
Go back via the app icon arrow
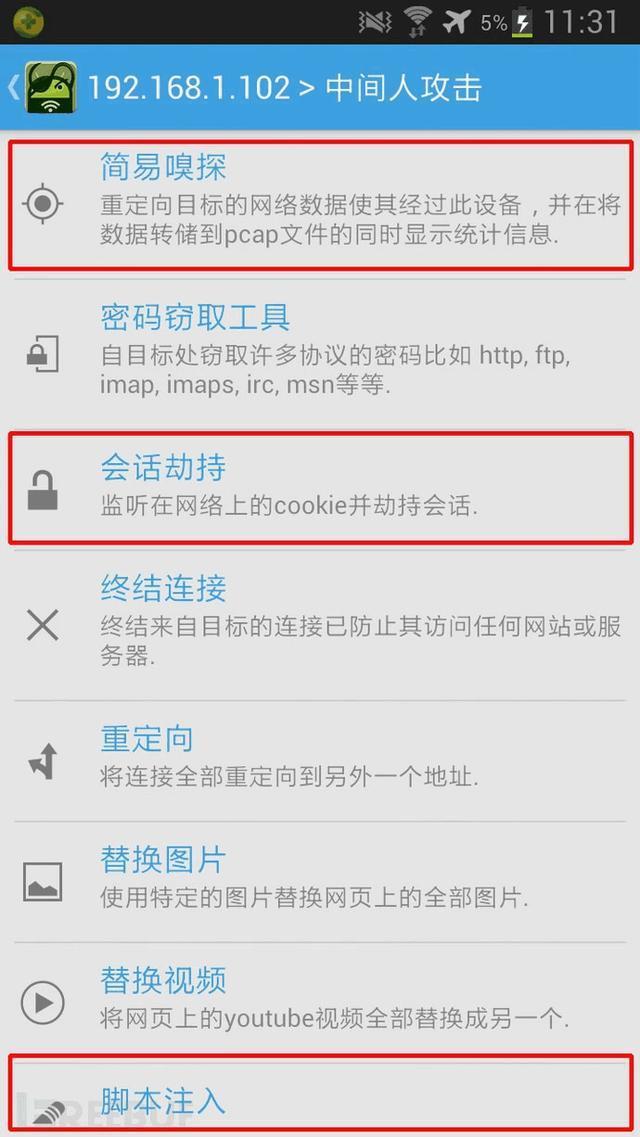pos(40,87)
